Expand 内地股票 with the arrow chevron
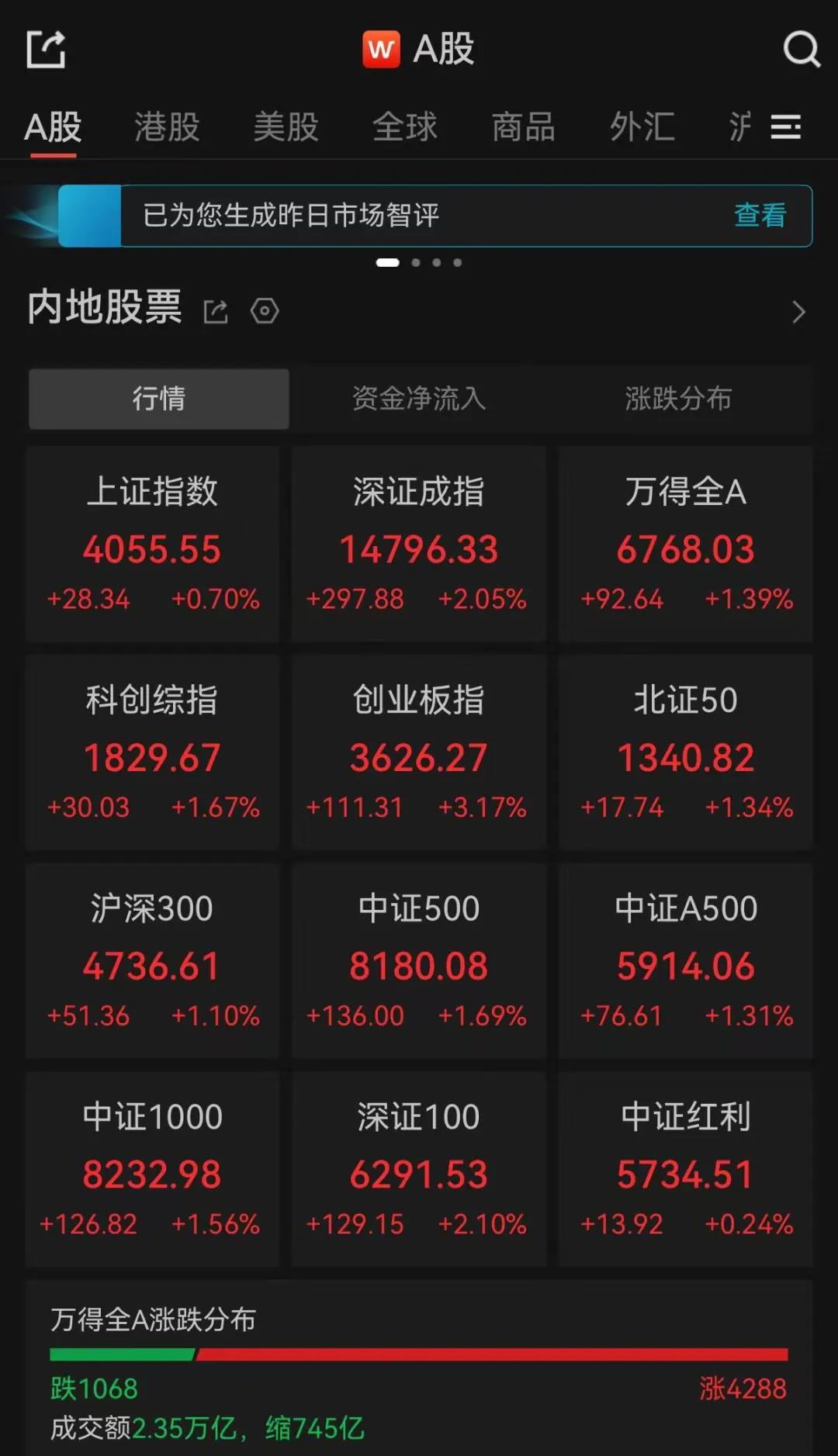The height and width of the screenshot is (1456, 838). click(x=798, y=312)
